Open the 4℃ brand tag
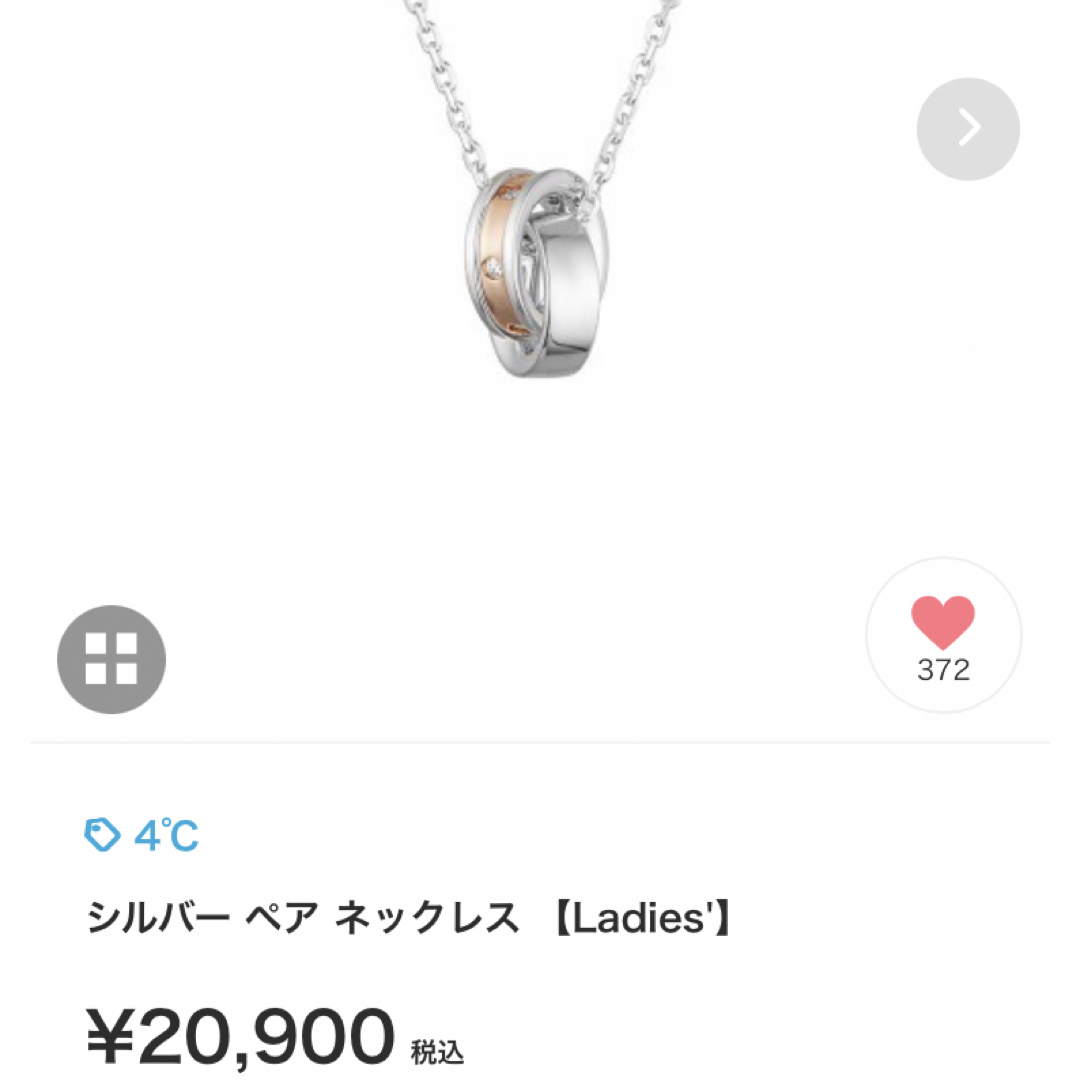The height and width of the screenshot is (1080, 1080). pyautogui.click(x=143, y=835)
